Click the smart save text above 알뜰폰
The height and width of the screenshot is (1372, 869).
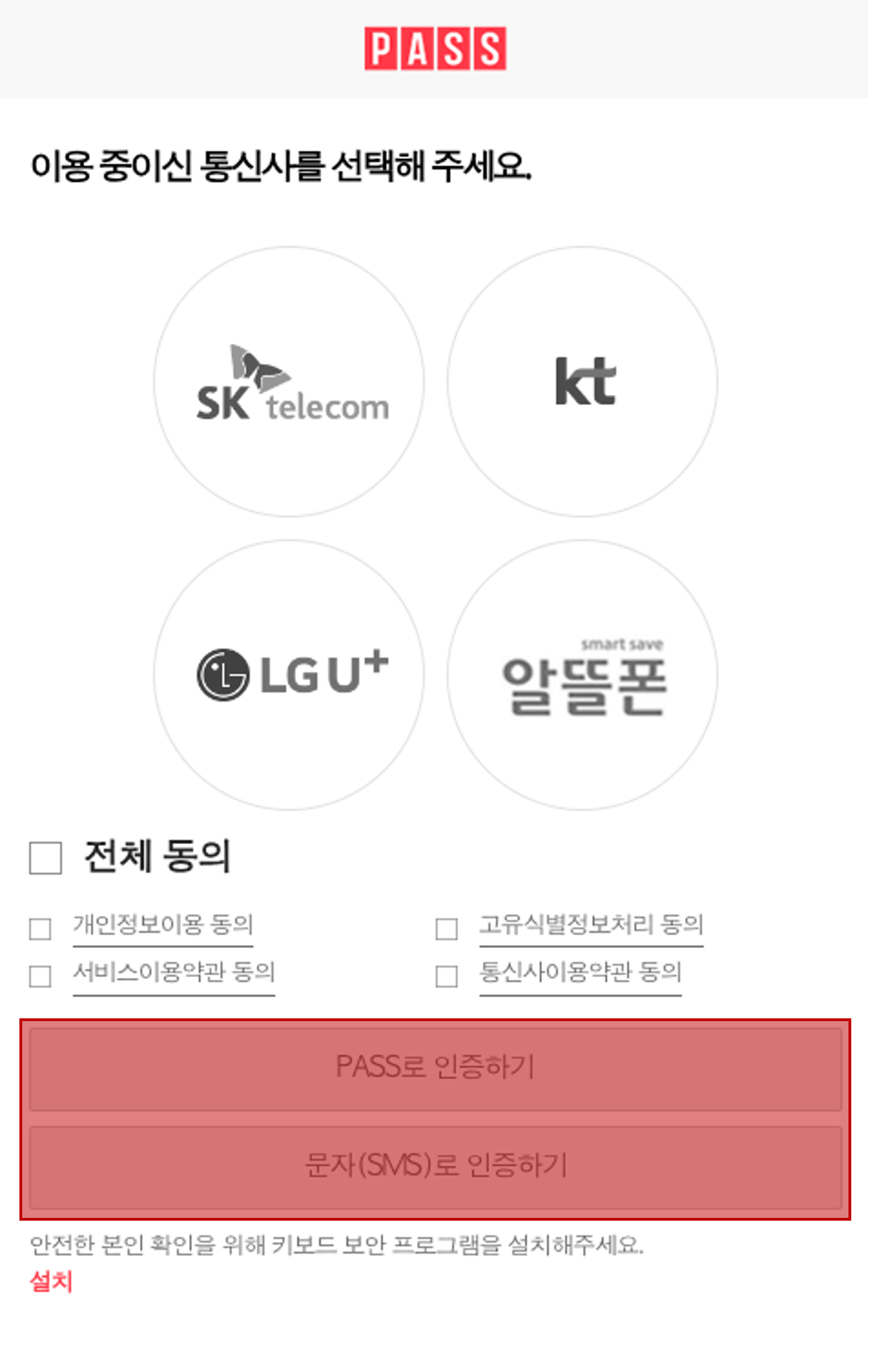(x=622, y=645)
